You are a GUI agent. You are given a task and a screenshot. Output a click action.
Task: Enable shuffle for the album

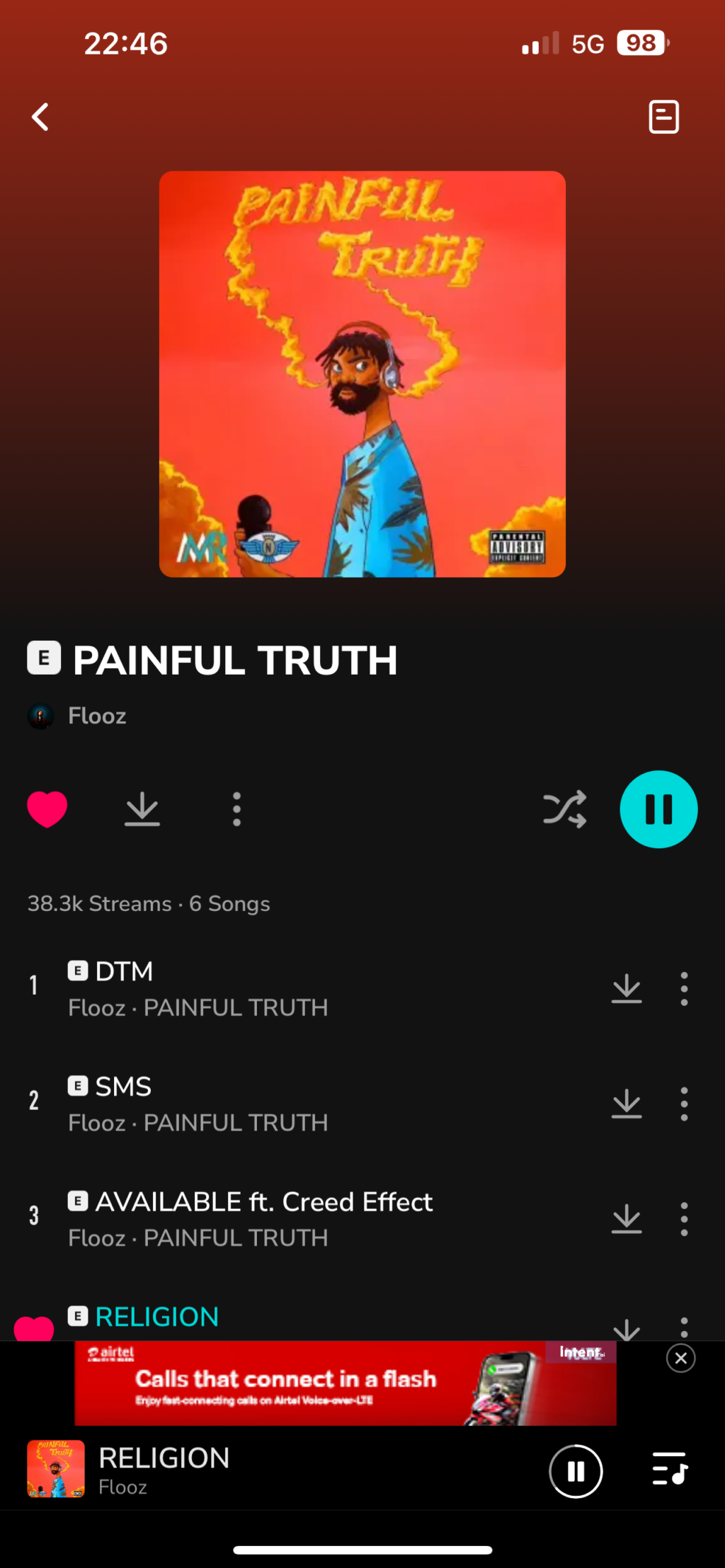coord(564,809)
